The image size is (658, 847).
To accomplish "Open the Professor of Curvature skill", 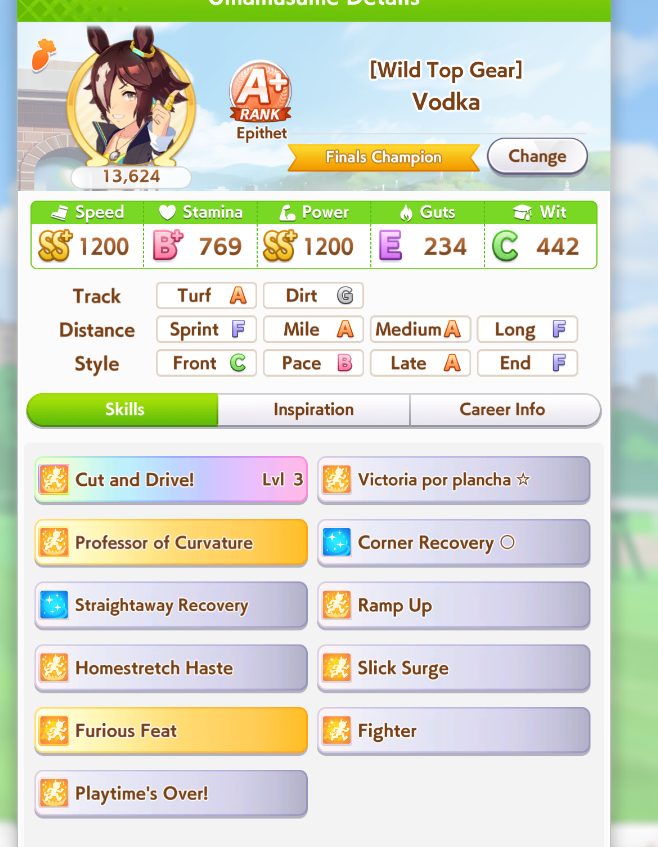I will (171, 543).
